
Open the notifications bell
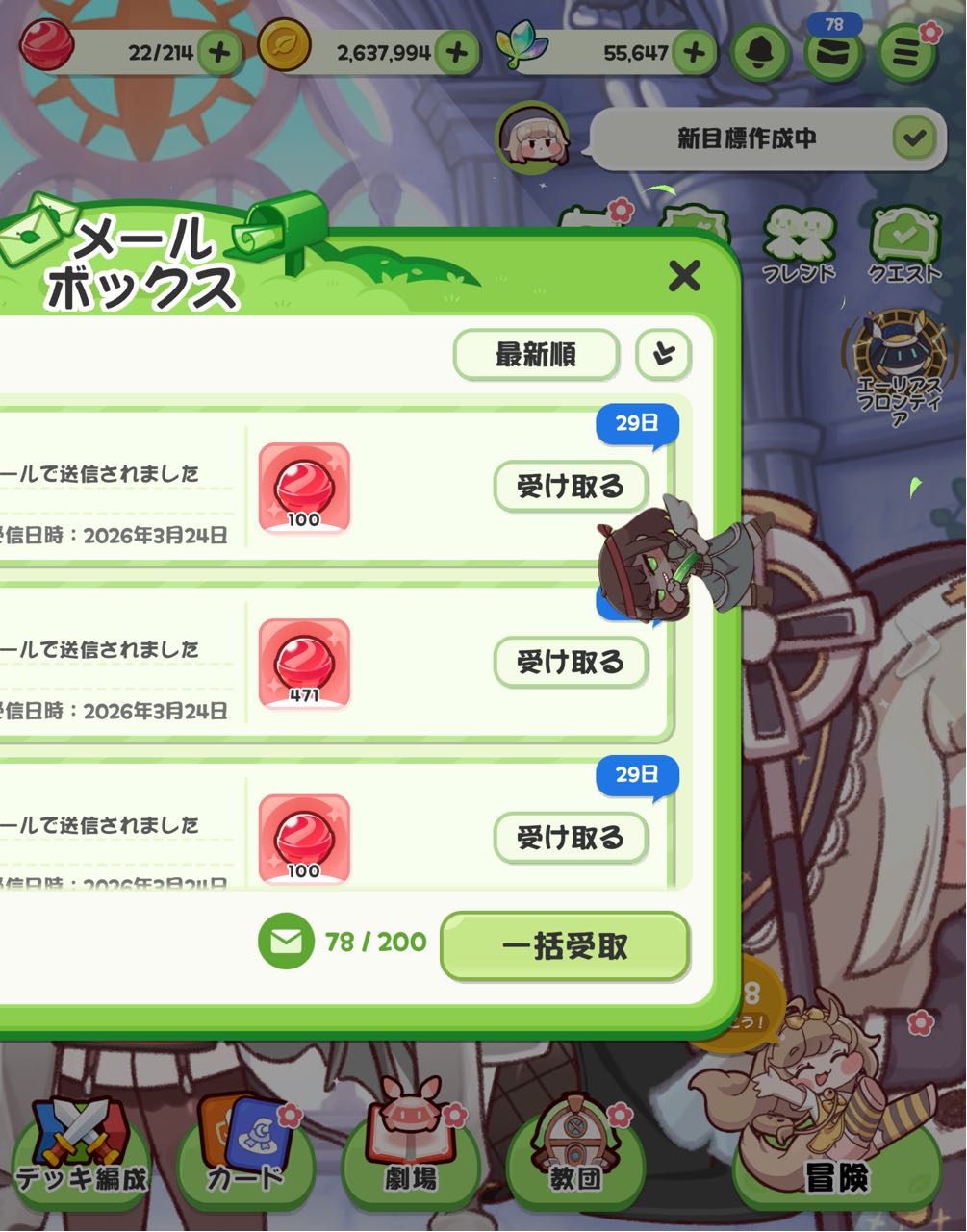coord(762,54)
